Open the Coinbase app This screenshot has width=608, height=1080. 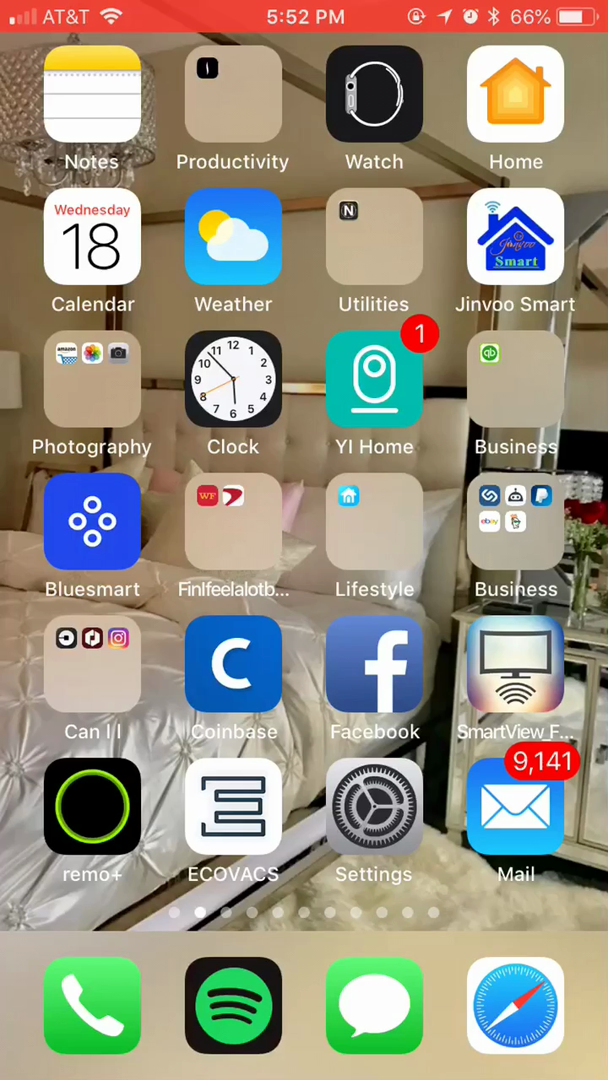click(x=233, y=665)
